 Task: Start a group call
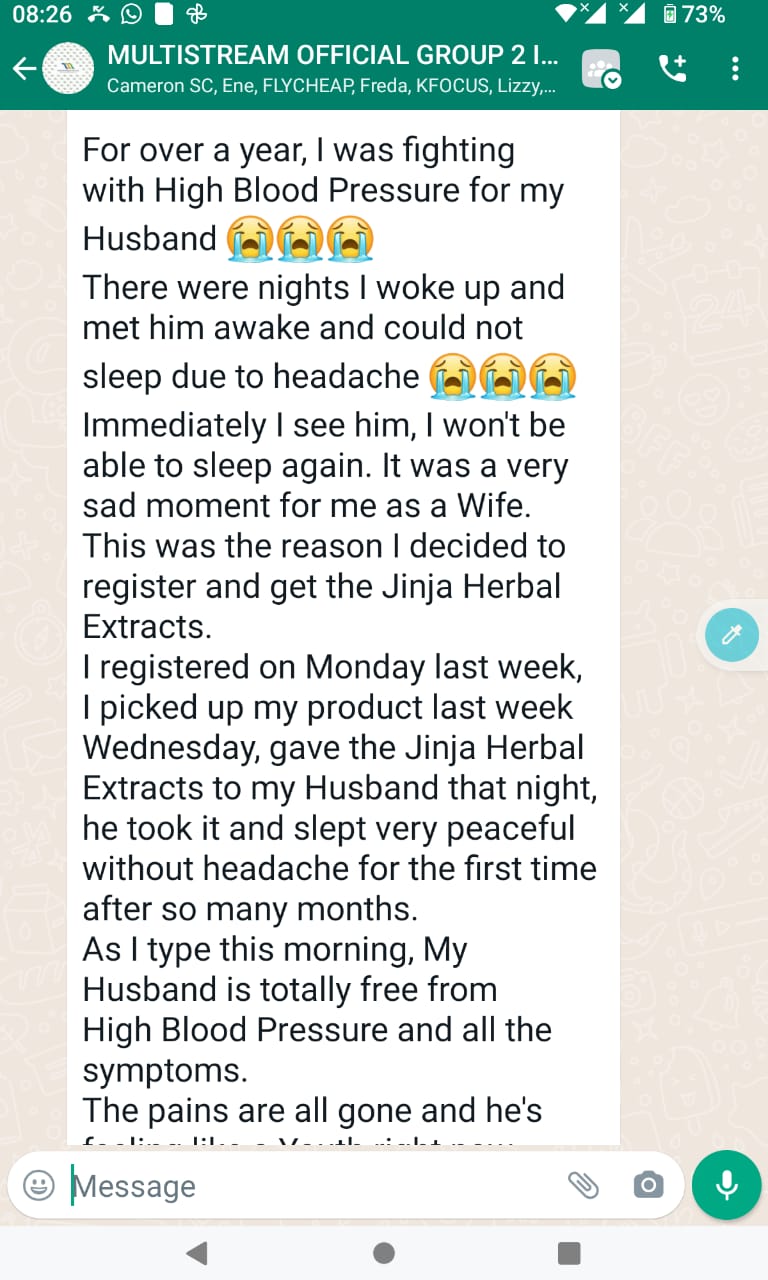point(673,68)
